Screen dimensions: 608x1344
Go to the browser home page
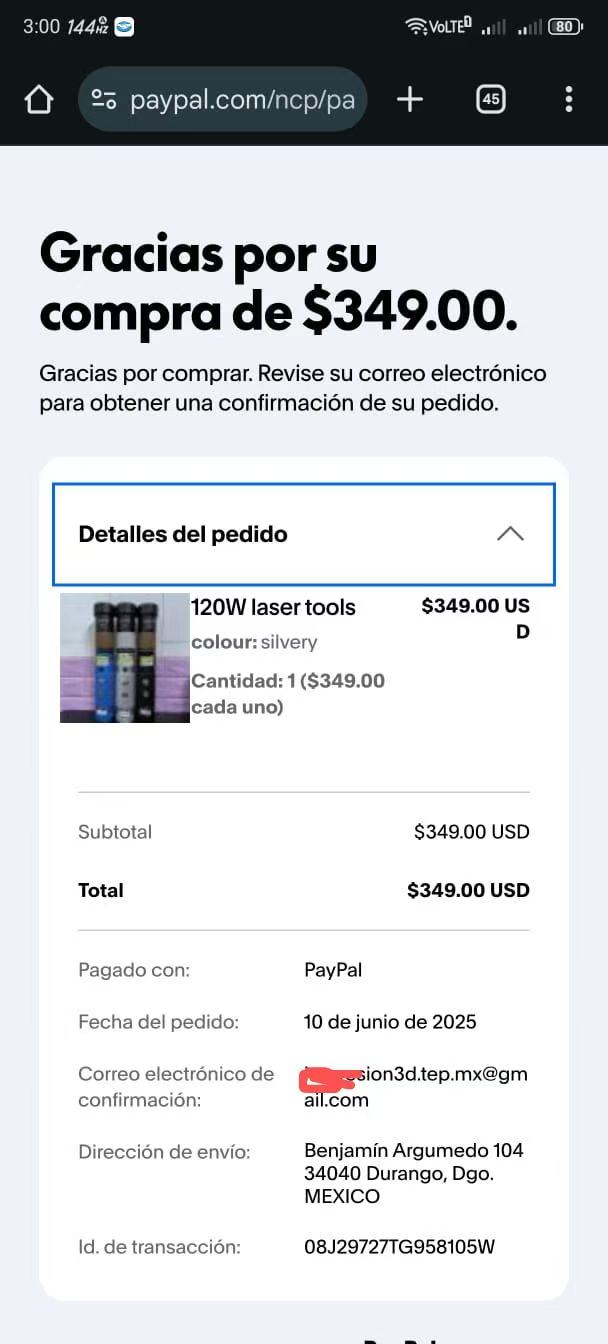point(38,100)
